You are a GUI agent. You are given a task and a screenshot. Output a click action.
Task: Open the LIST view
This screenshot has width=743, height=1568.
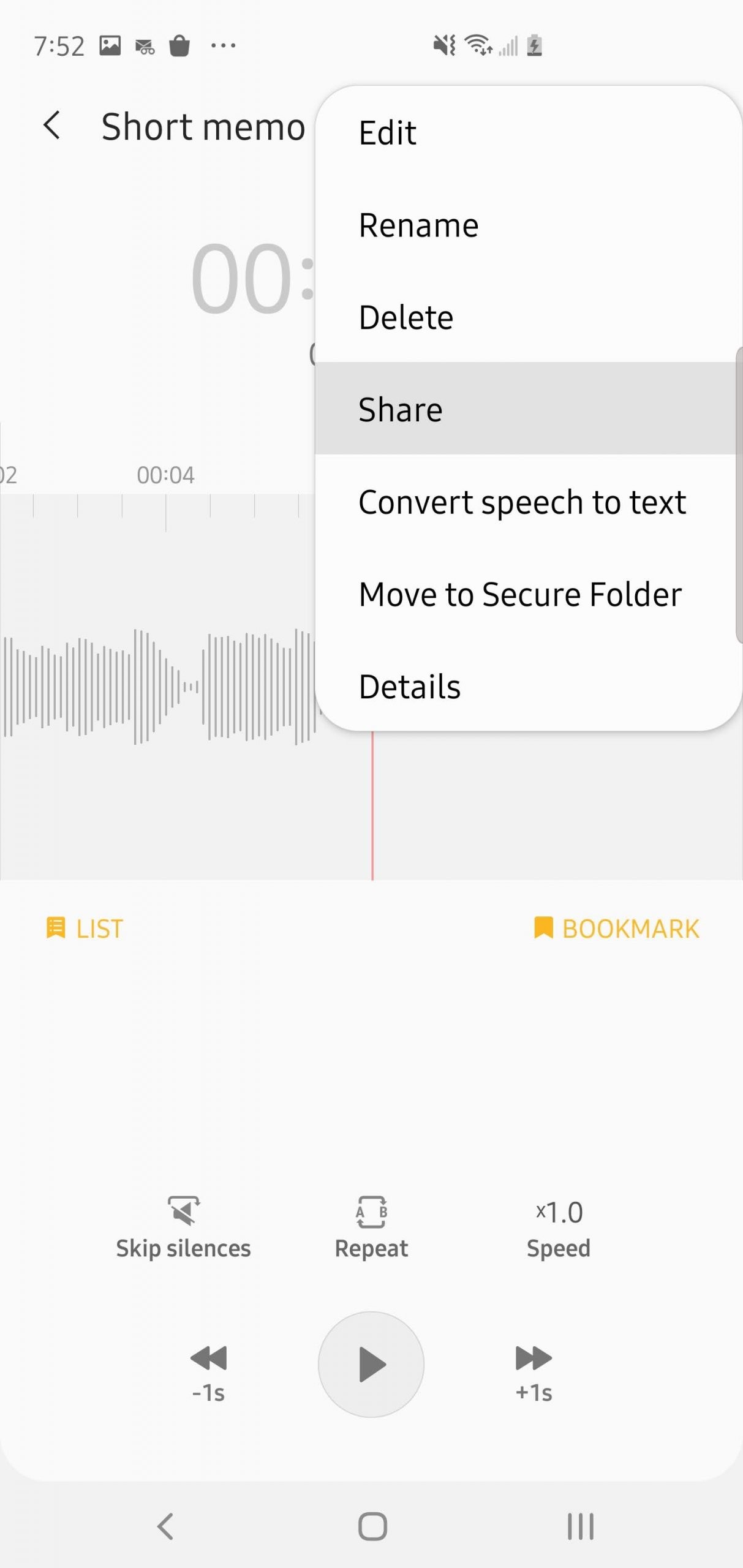[x=85, y=929]
